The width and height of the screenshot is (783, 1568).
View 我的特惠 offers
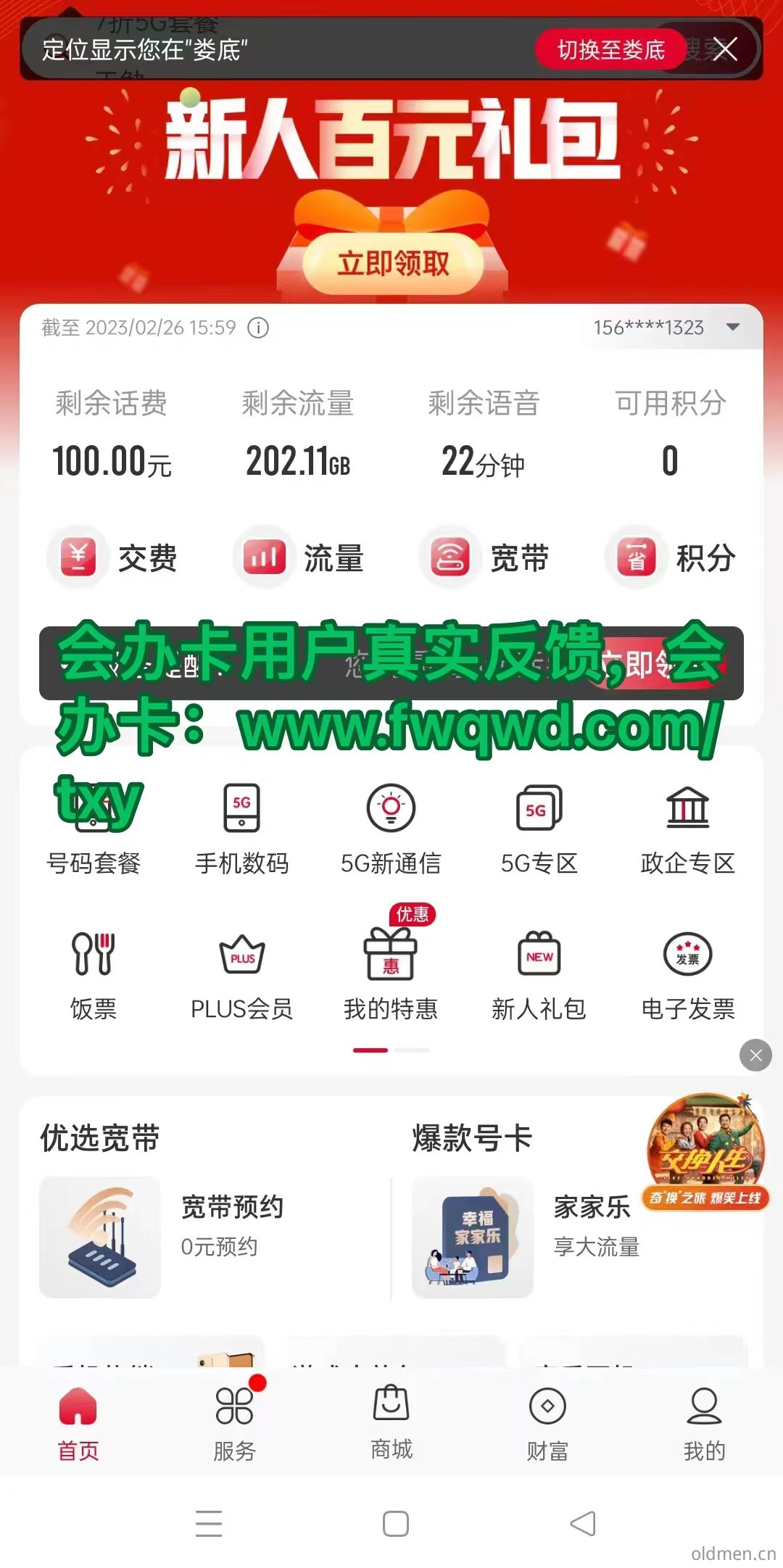click(x=391, y=975)
